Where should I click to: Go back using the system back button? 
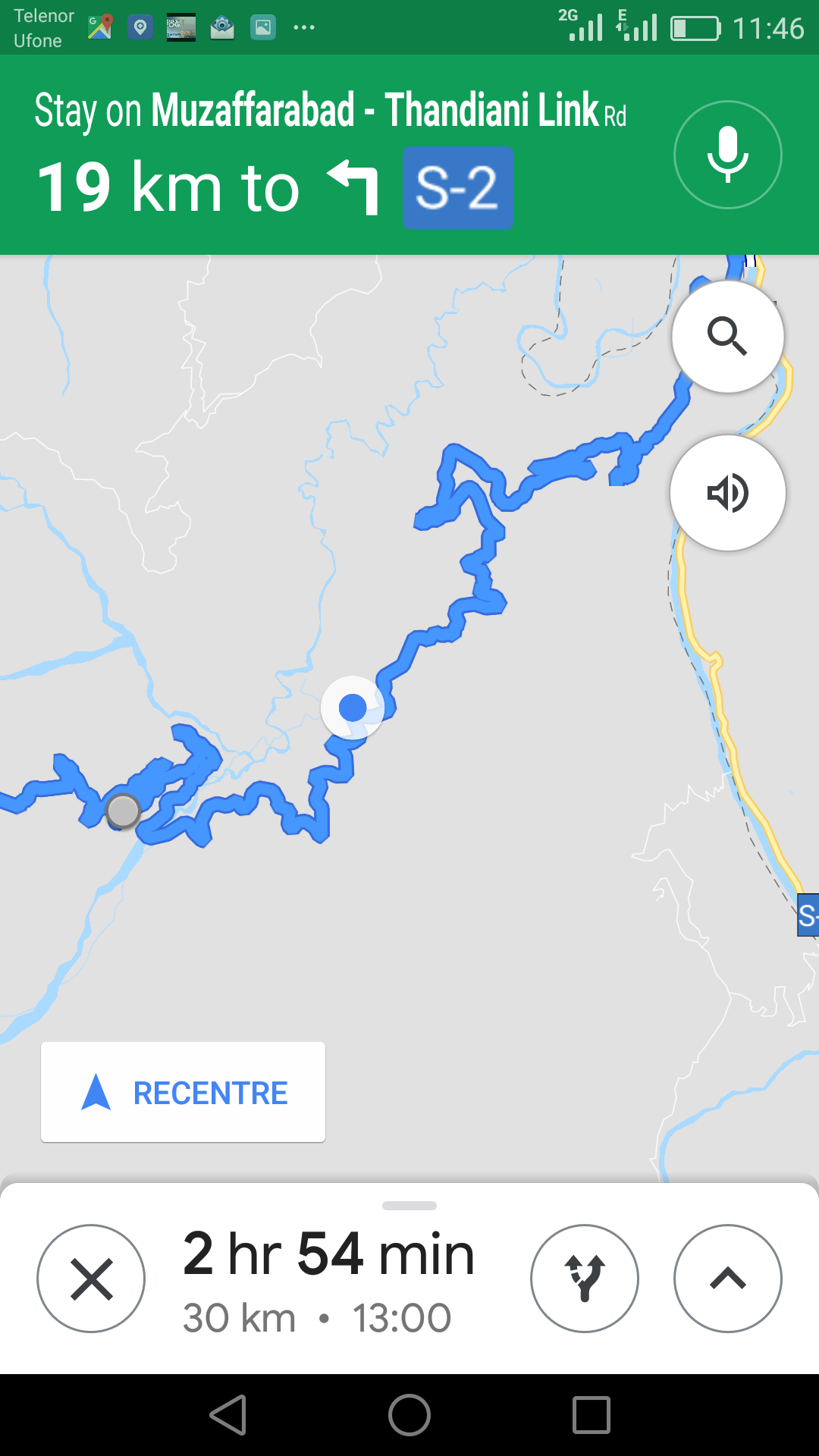[228, 1415]
